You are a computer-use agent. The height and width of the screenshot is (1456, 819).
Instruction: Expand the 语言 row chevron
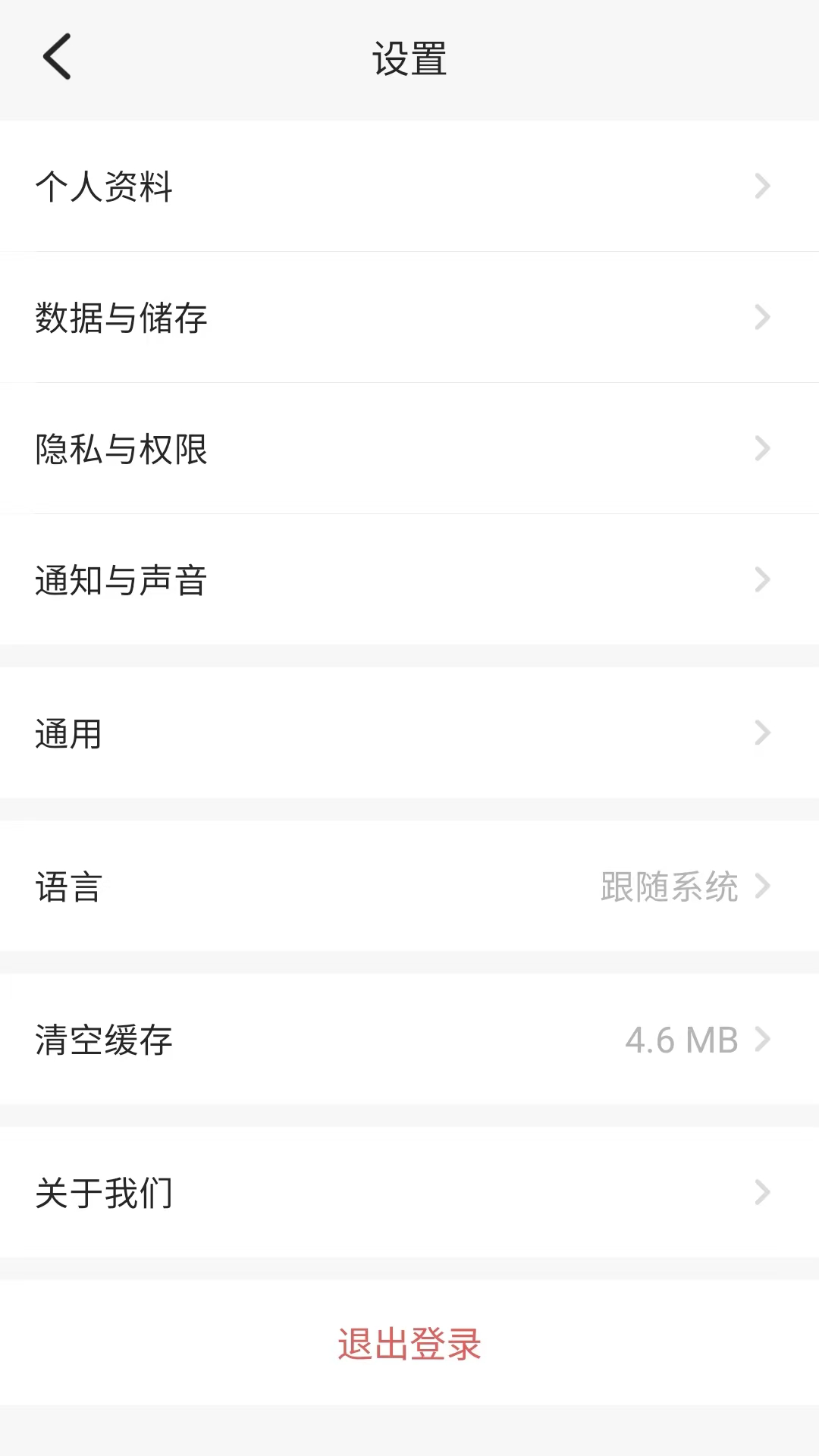(766, 886)
